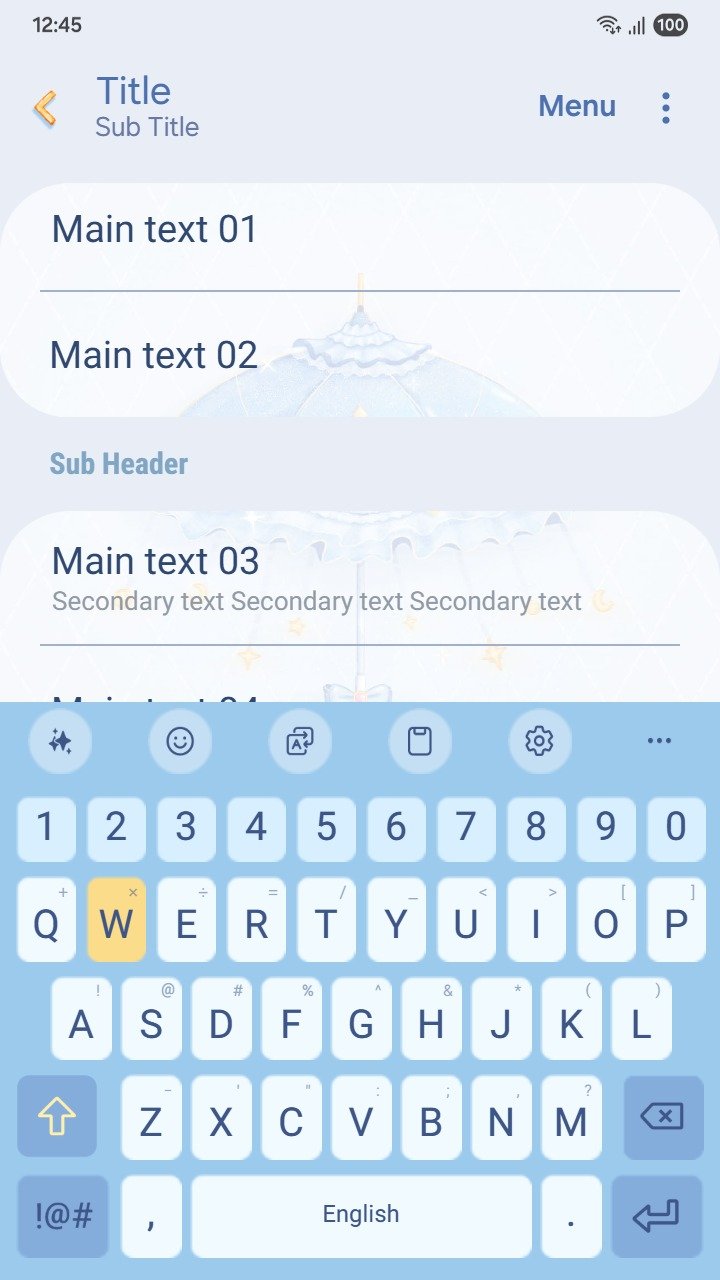Tap the English space bar

pos(361,1216)
